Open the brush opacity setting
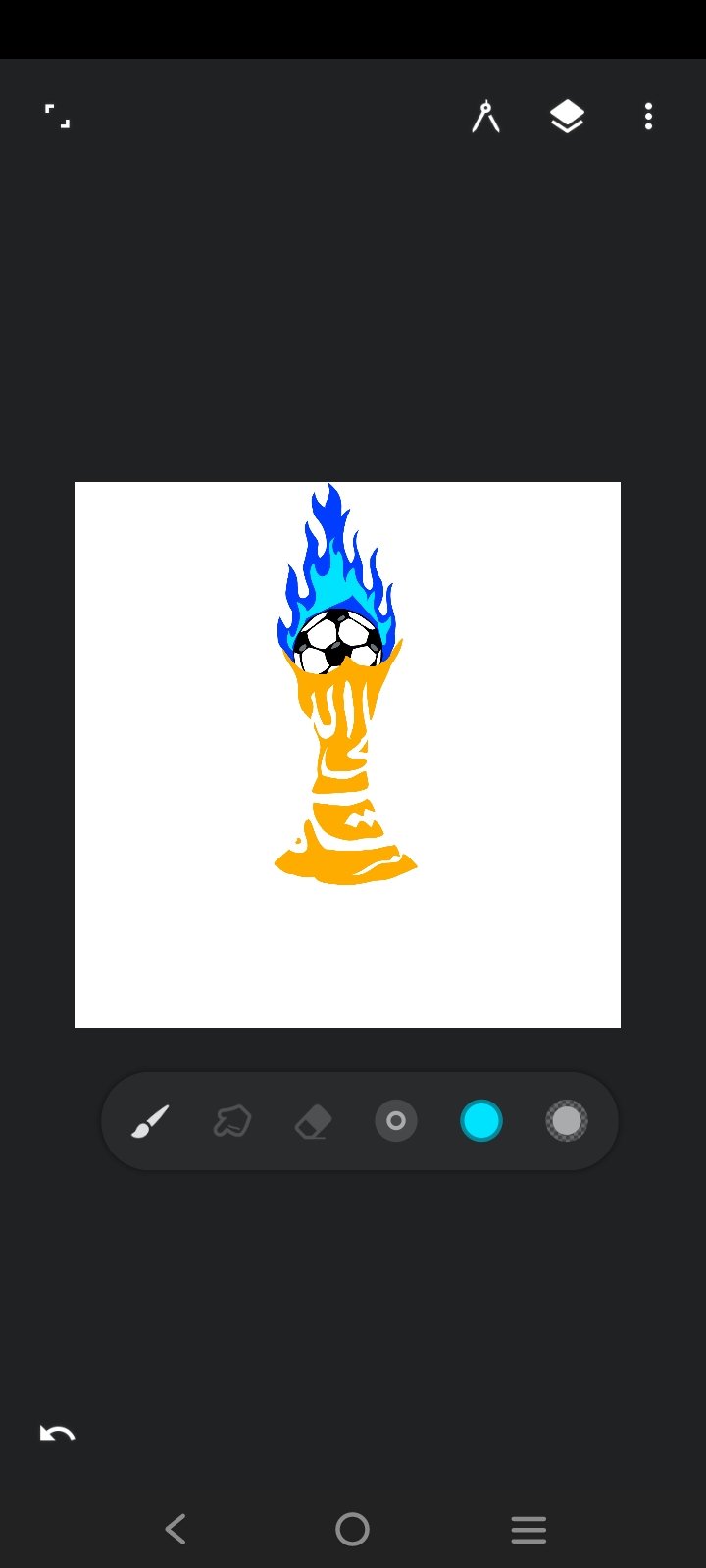Image resolution: width=706 pixels, height=1568 pixels. [x=567, y=1121]
